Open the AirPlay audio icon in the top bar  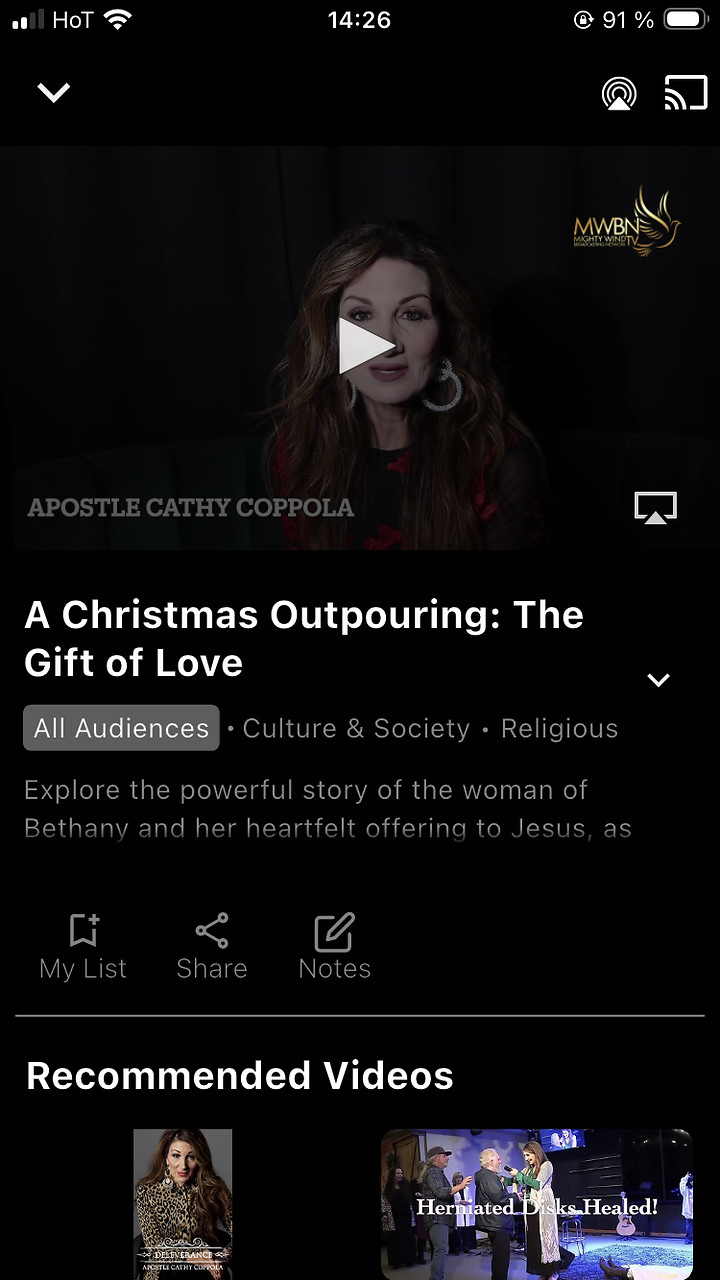pyautogui.click(x=619, y=93)
